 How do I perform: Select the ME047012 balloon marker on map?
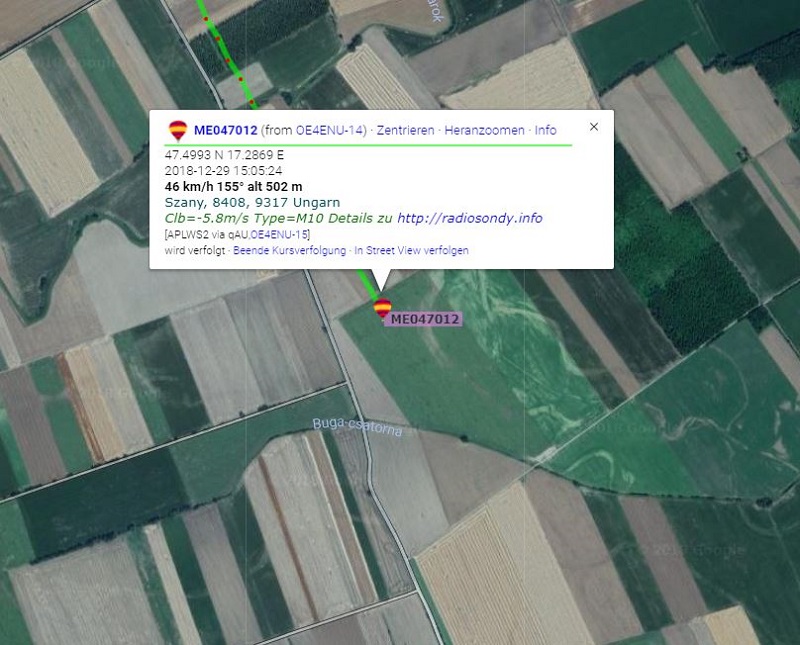382,309
